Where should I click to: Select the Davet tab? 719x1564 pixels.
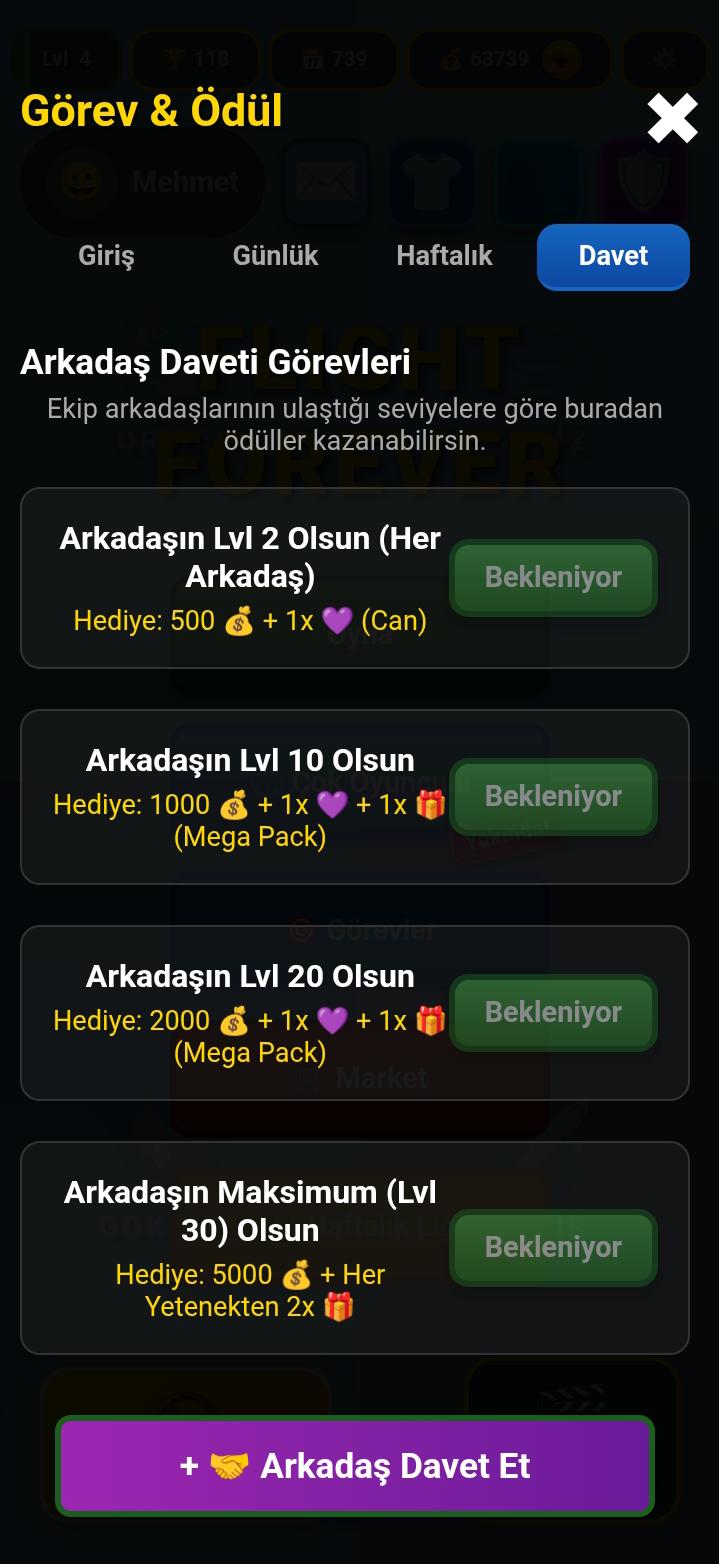tap(613, 257)
